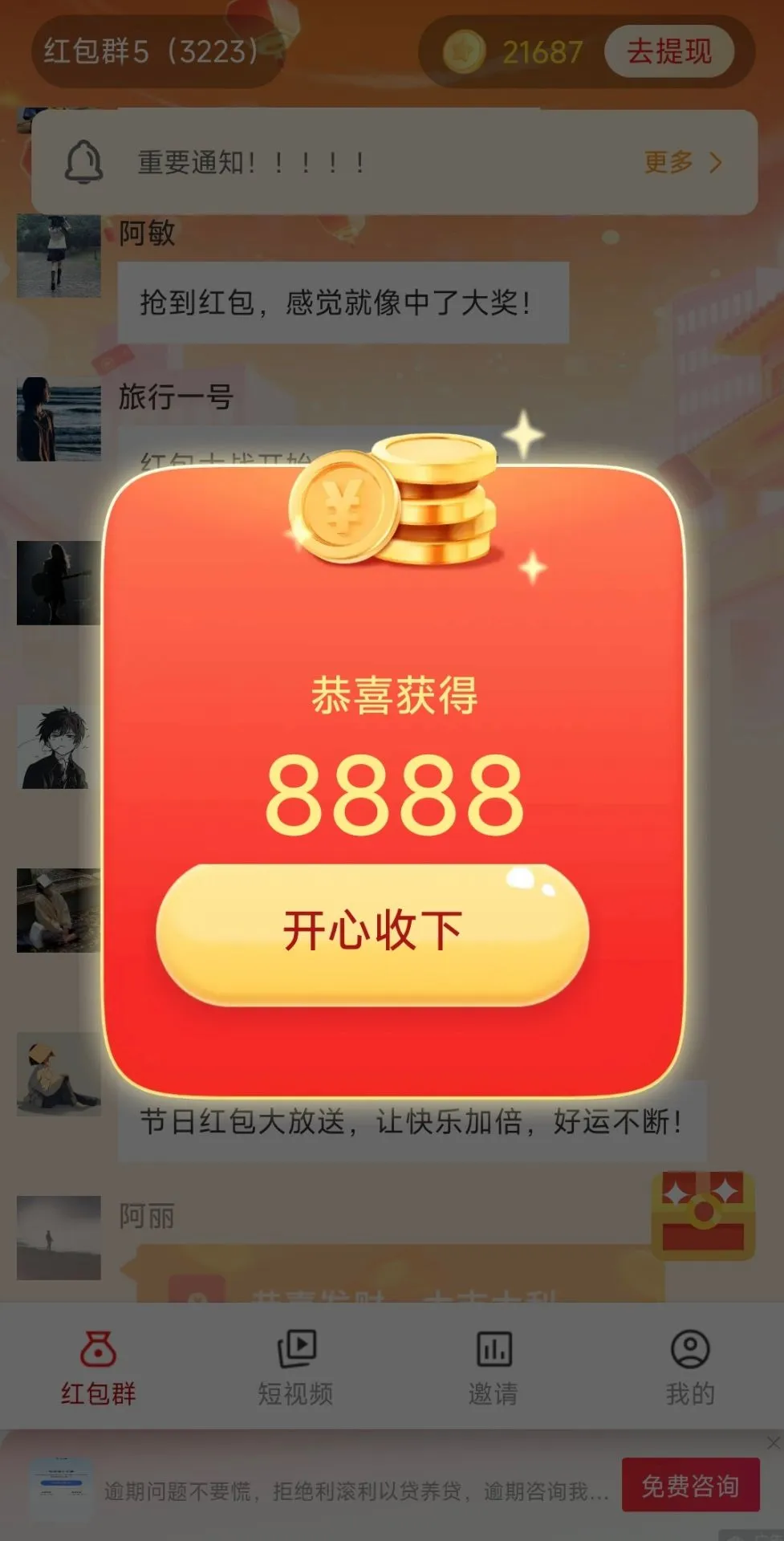Screen dimensions: 784x1541
Task: Tap 免费咨询 in the ad banner
Action: (690, 1486)
